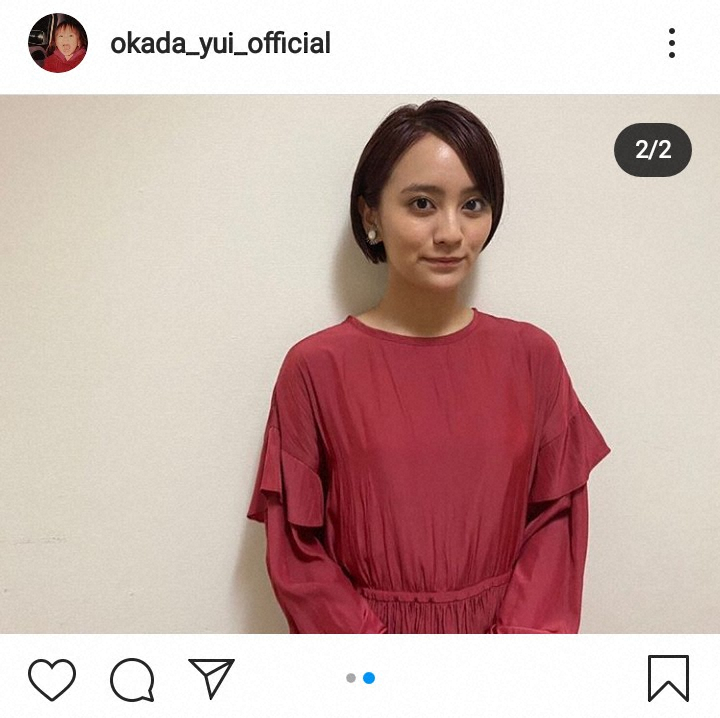
Task: Share this post via paper plane
Action: [x=211, y=678]
